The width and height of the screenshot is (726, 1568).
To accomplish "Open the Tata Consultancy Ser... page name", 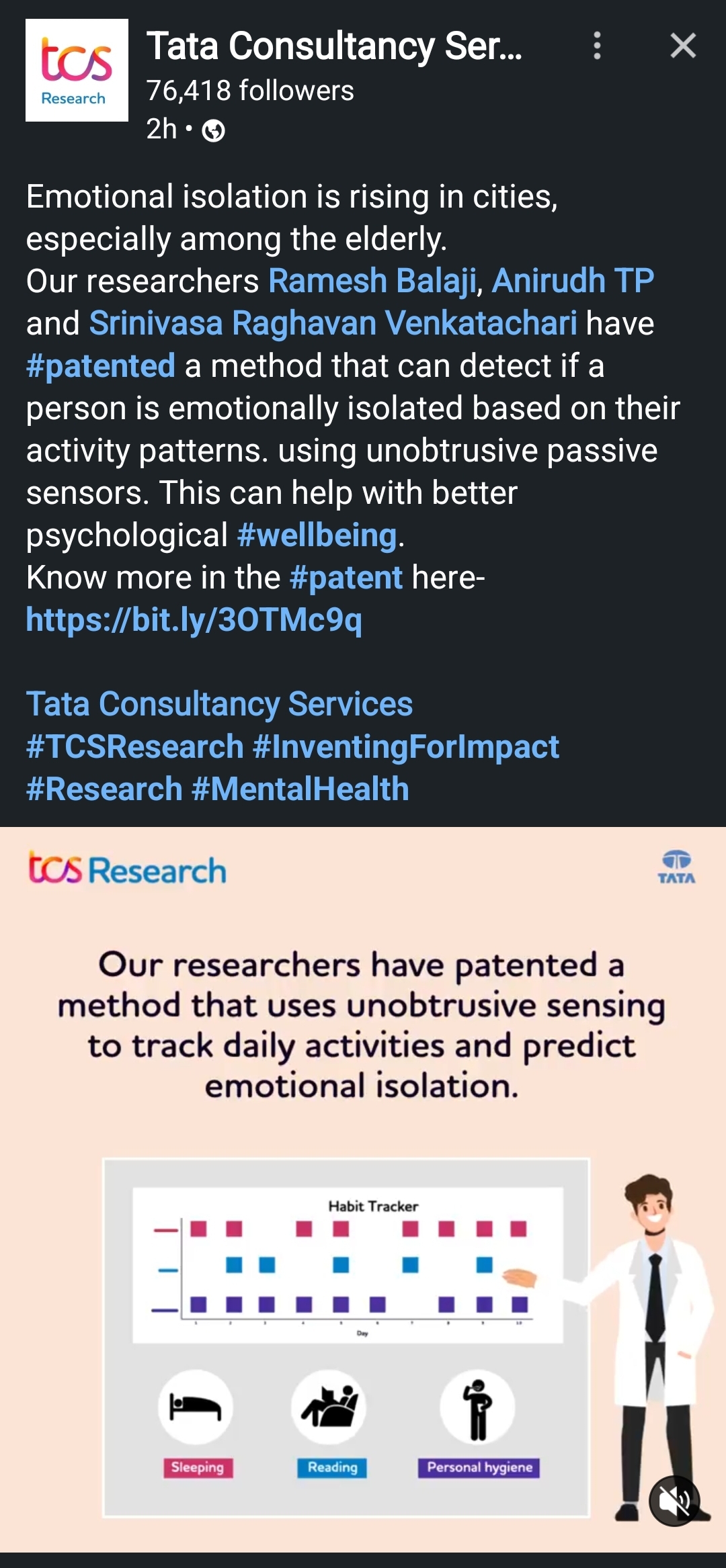I will [x=334, y=46].
